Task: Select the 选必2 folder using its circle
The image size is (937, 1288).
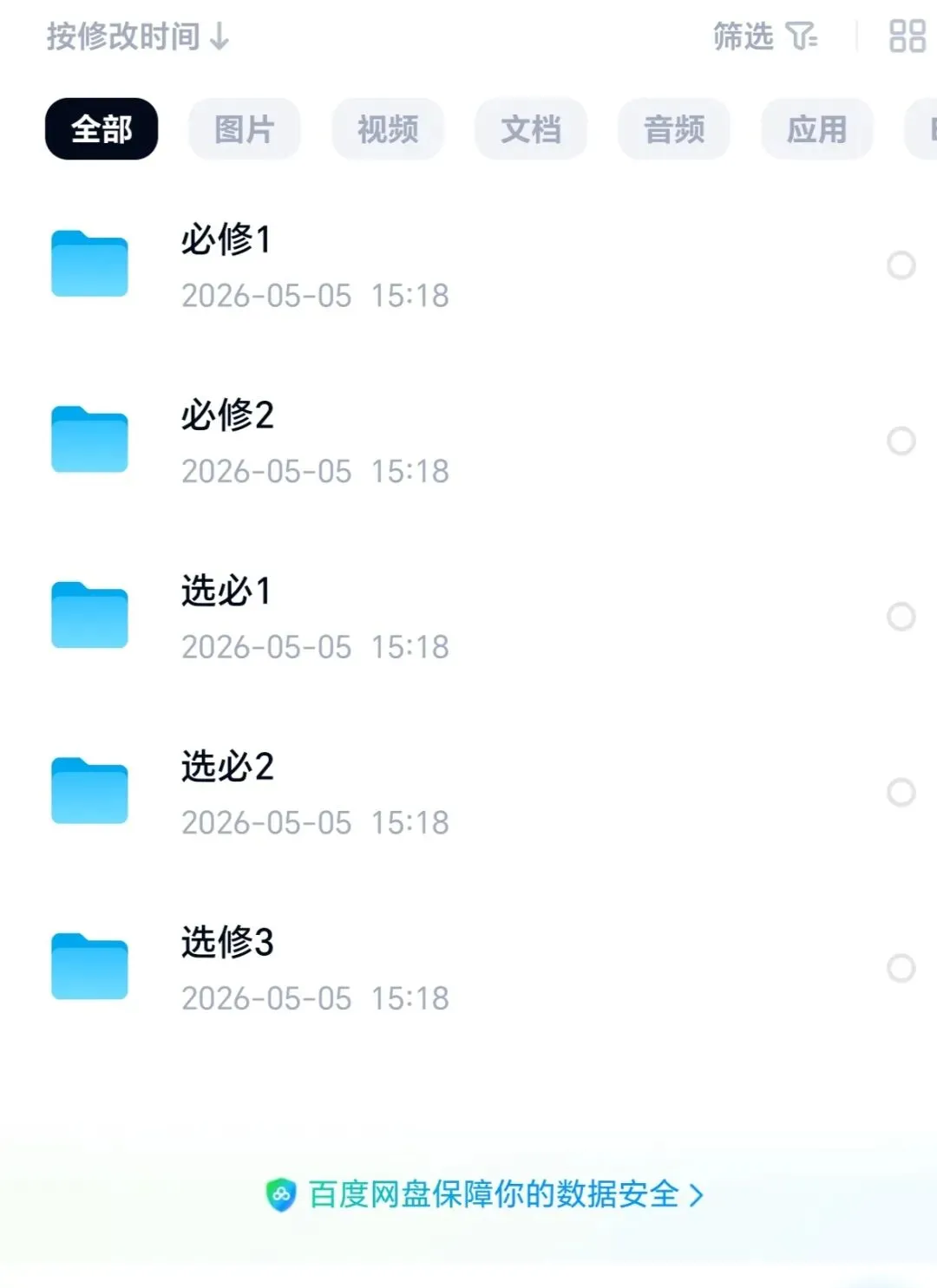Action: pos(901,792)
